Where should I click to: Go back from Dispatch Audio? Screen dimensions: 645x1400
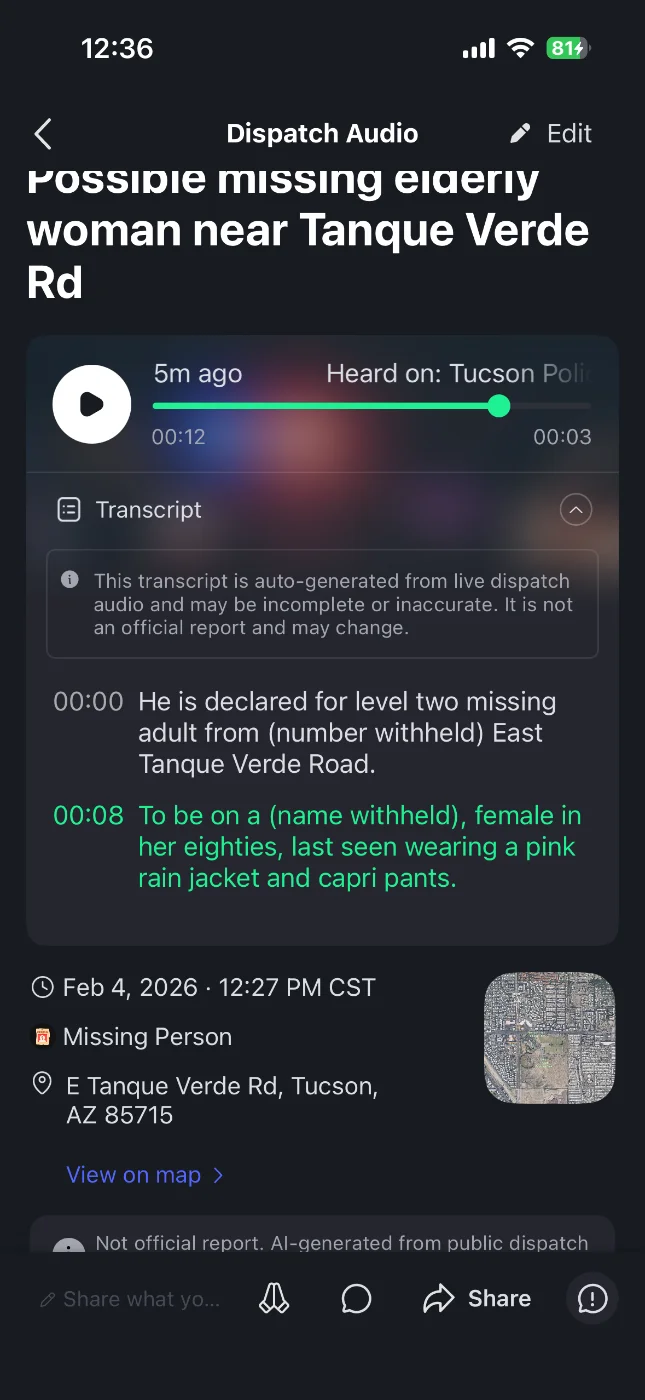click(42, 134)
